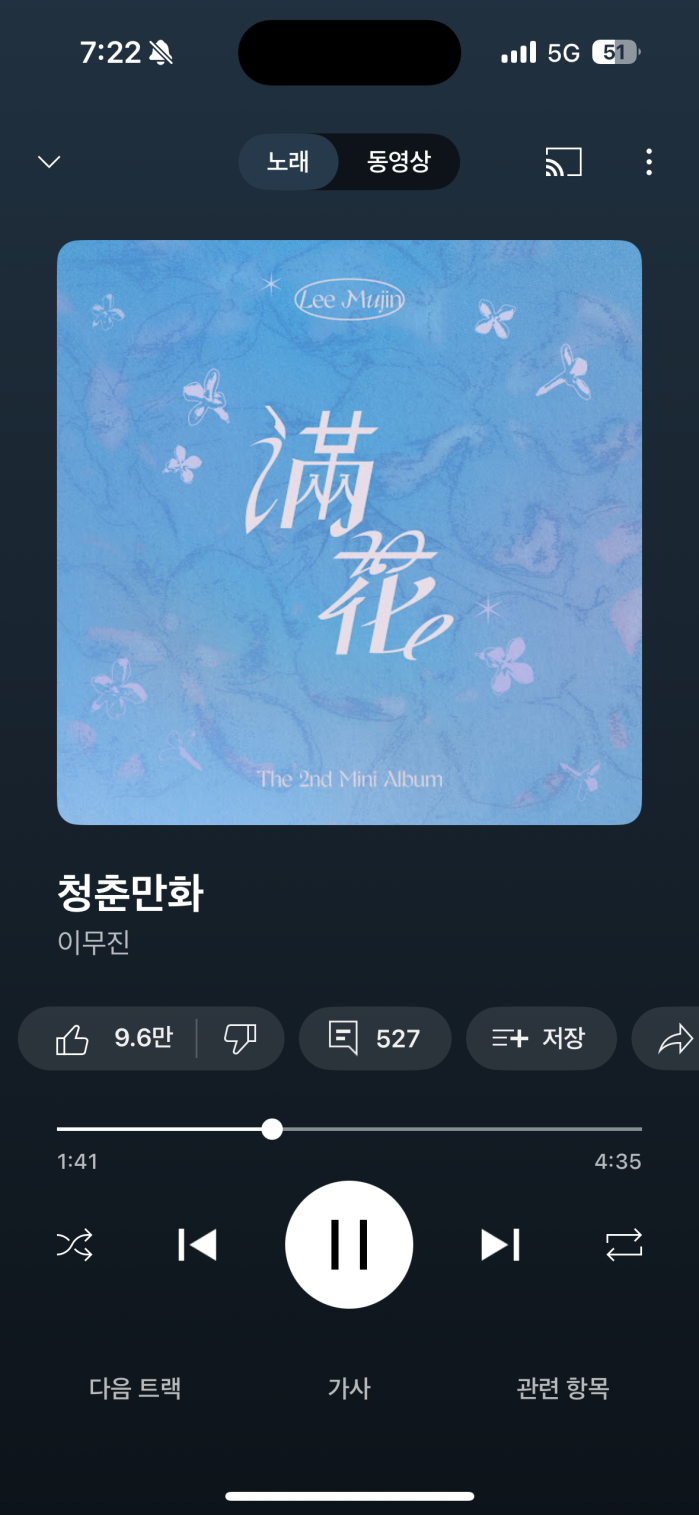Like the song 청춘만화
Screen dimensions: 699x1515
[110, 1038]
